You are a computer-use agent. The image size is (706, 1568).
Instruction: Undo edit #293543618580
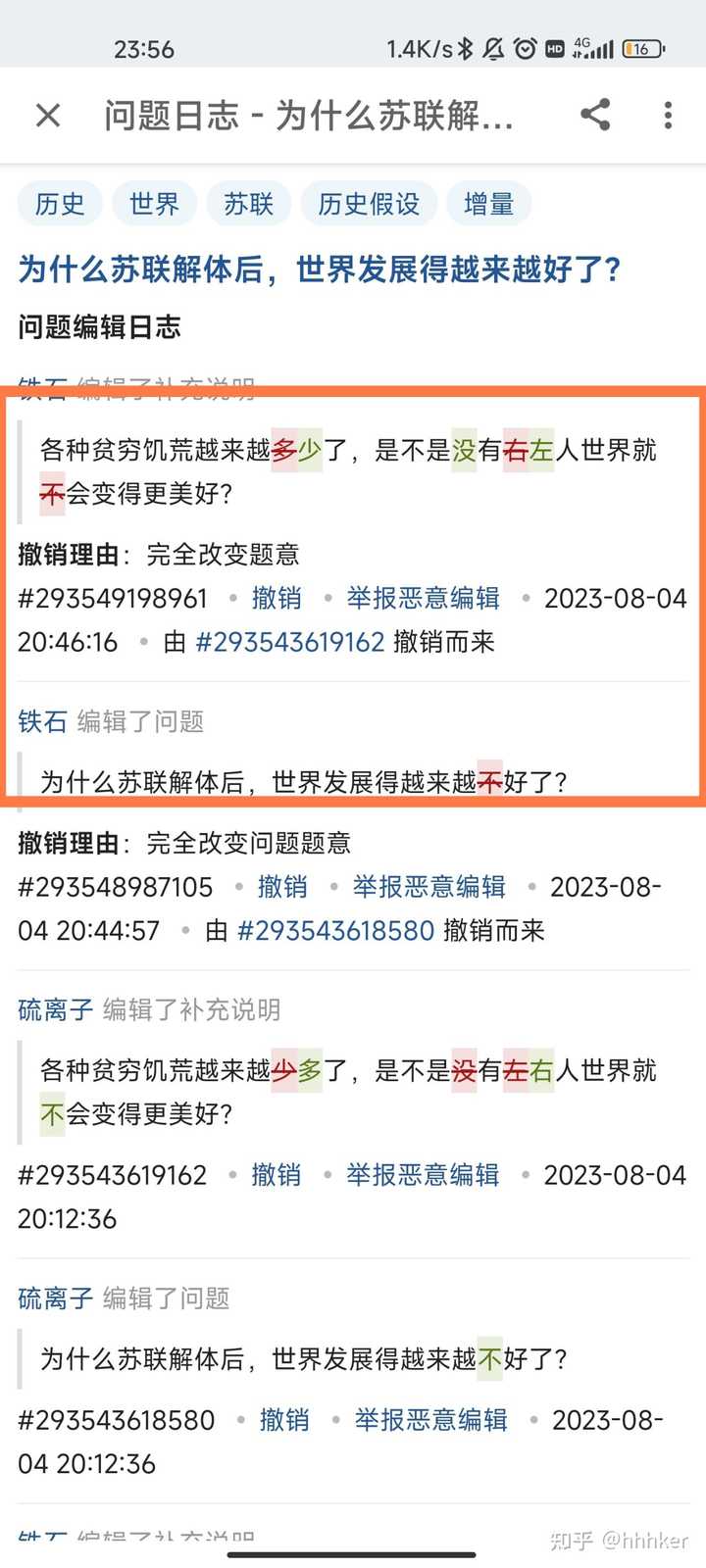(x=284, y=1420)
